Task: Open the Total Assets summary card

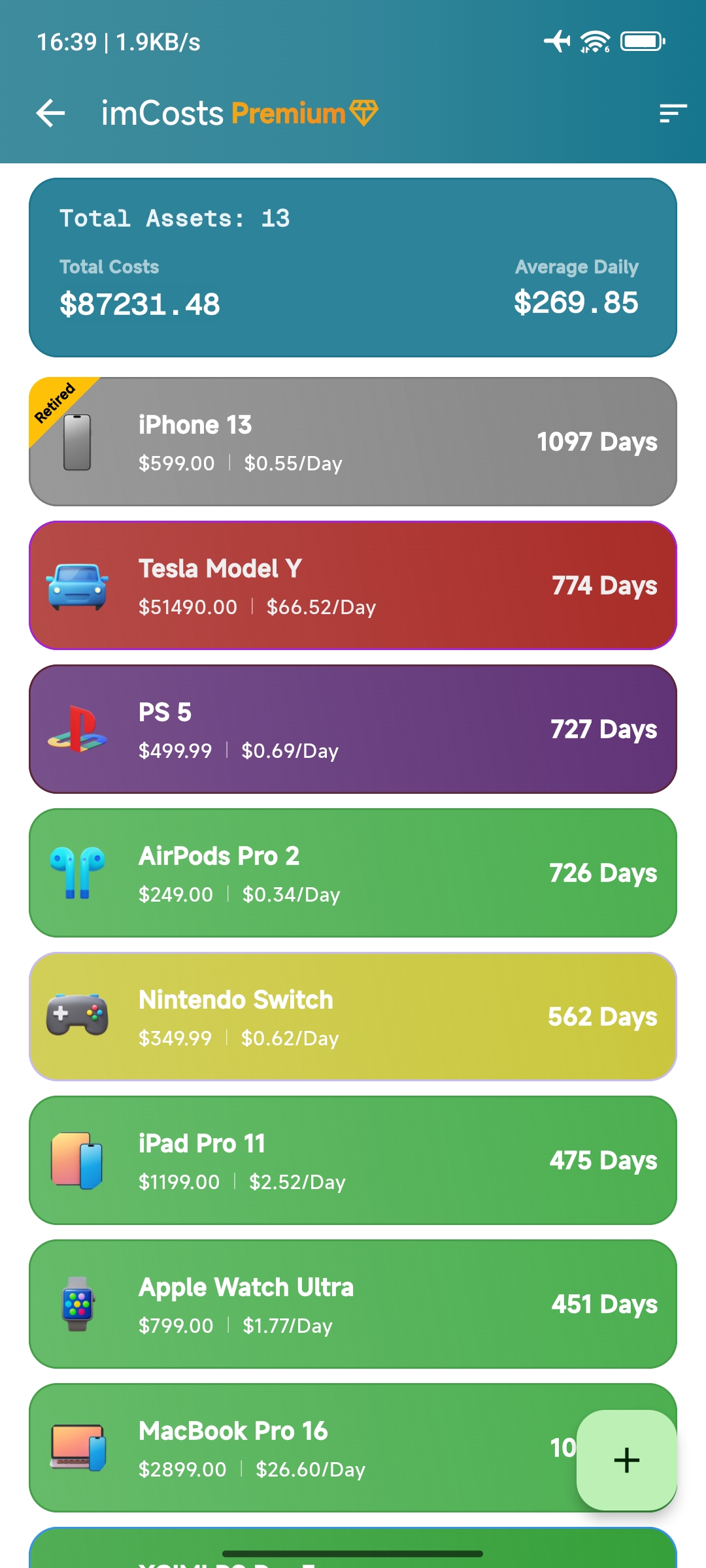Action: tap(353, 267)
